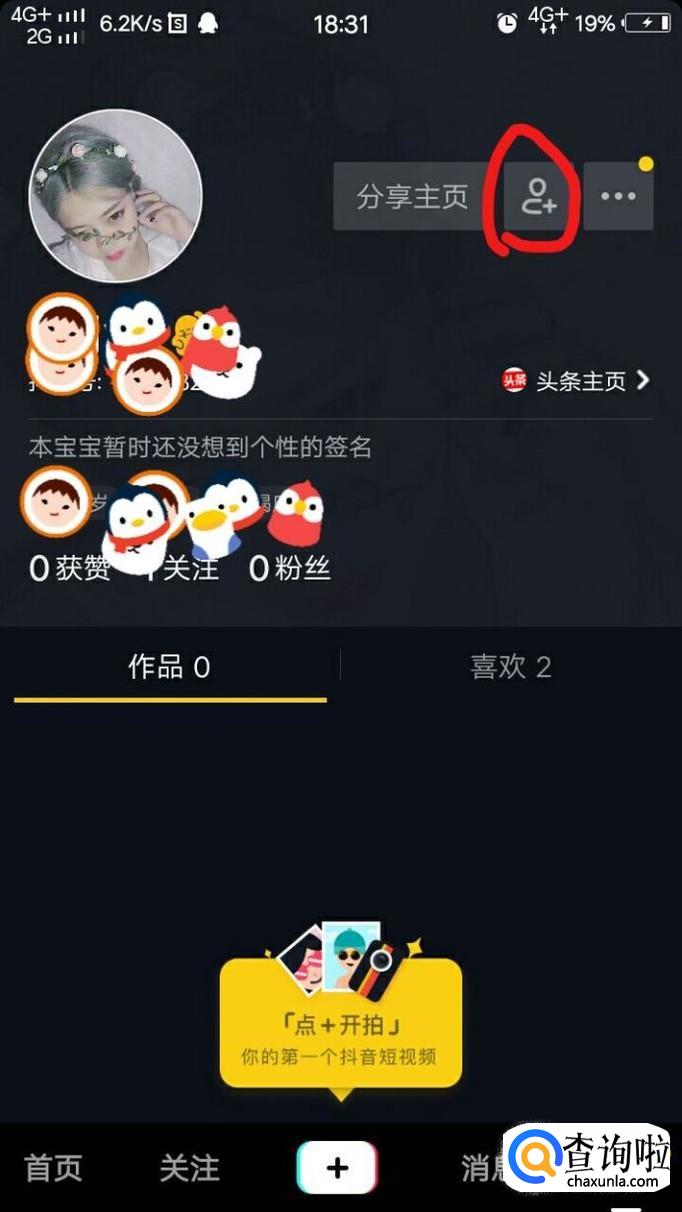Open the 粉丝 followers list
The height and width of the screenshot is (1212, 682).
tap(290, 569)
